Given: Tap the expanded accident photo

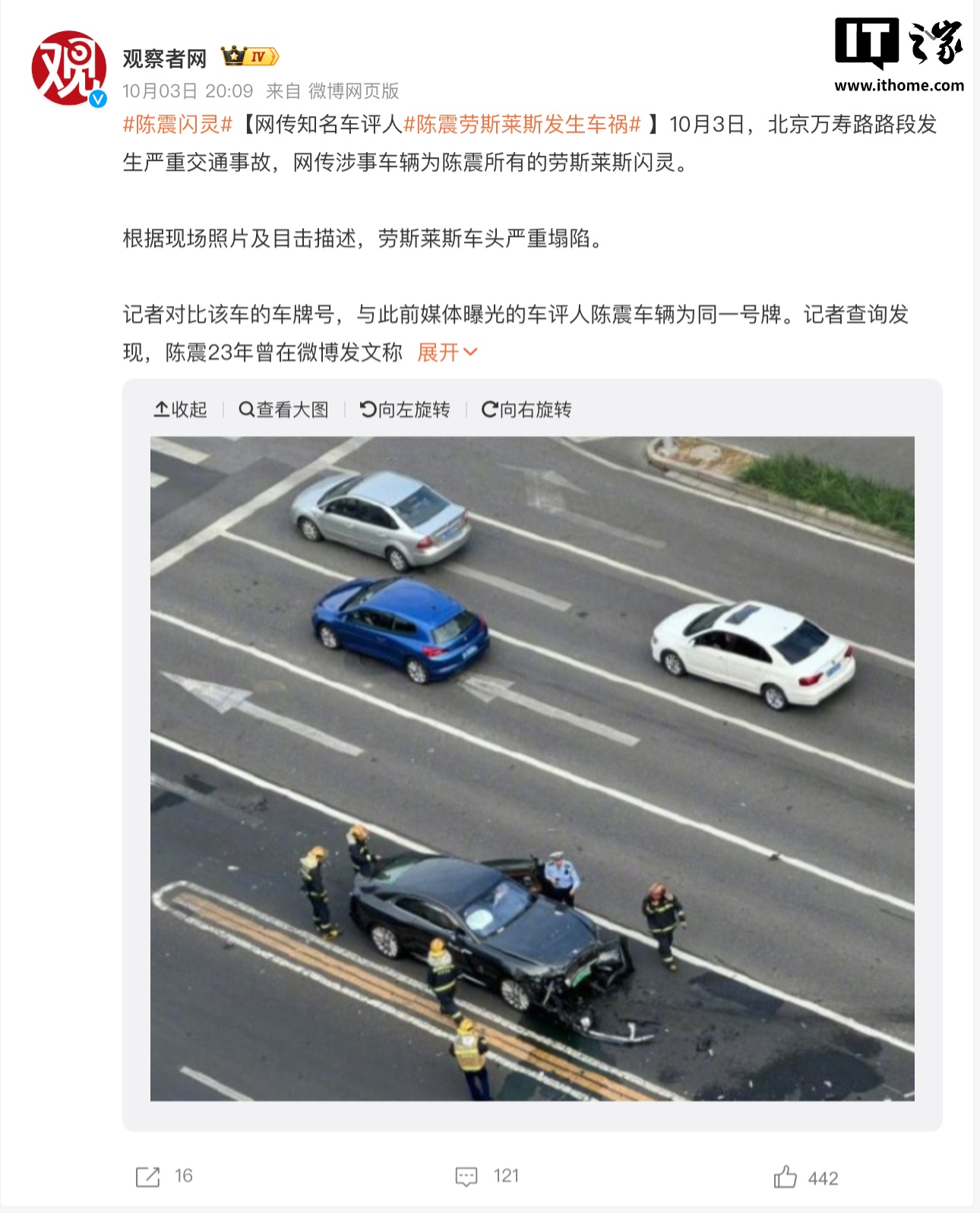Looking at the screenshot, I should pyautogui.click(x=532, y=767).
